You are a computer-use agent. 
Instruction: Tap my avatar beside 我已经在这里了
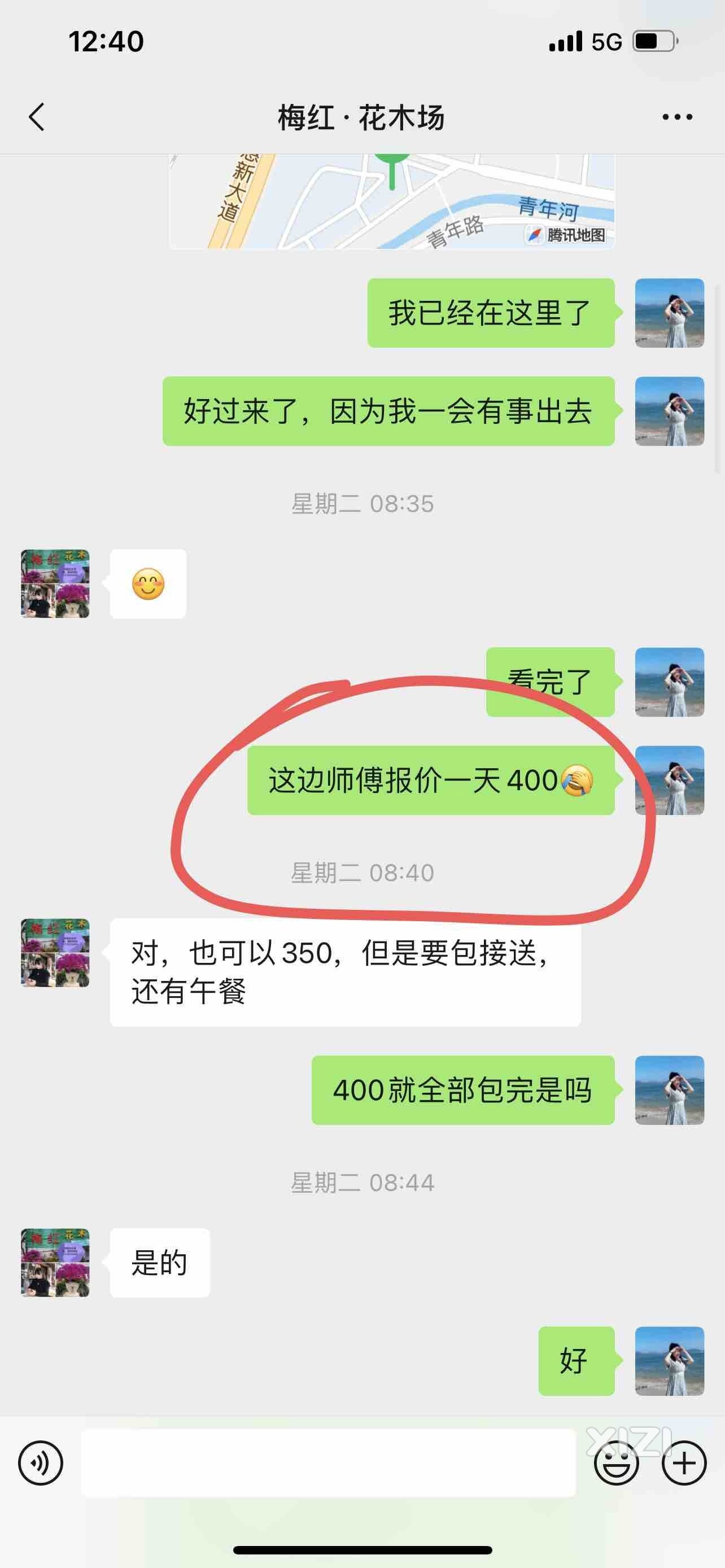tap(669, 313)
